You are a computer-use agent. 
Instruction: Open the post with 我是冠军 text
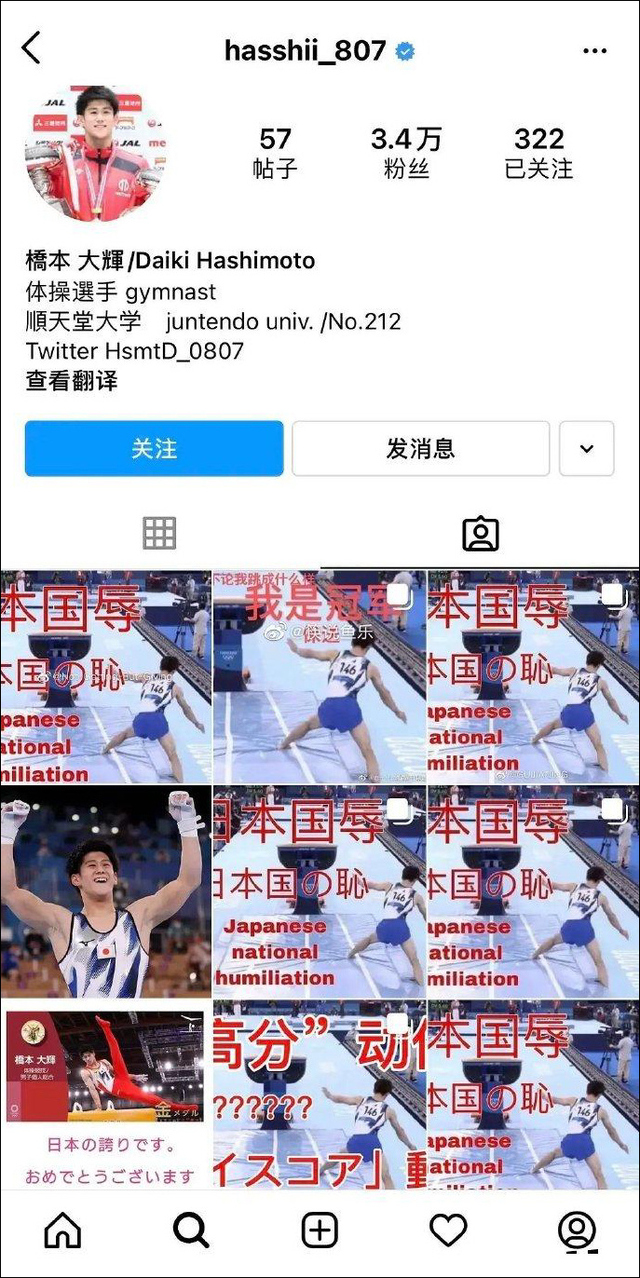(x=319, y=676)
